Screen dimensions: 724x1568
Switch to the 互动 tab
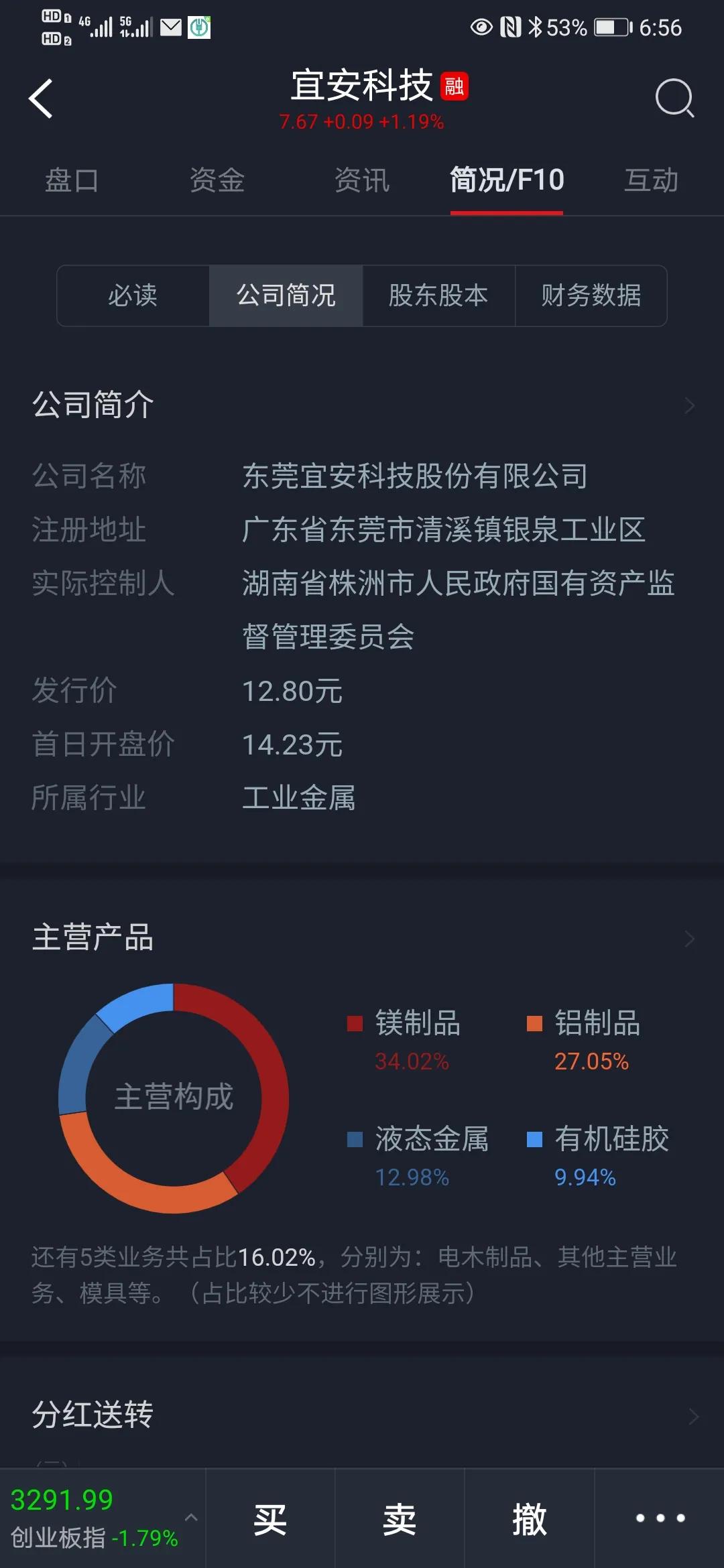[x=651, y=180]
